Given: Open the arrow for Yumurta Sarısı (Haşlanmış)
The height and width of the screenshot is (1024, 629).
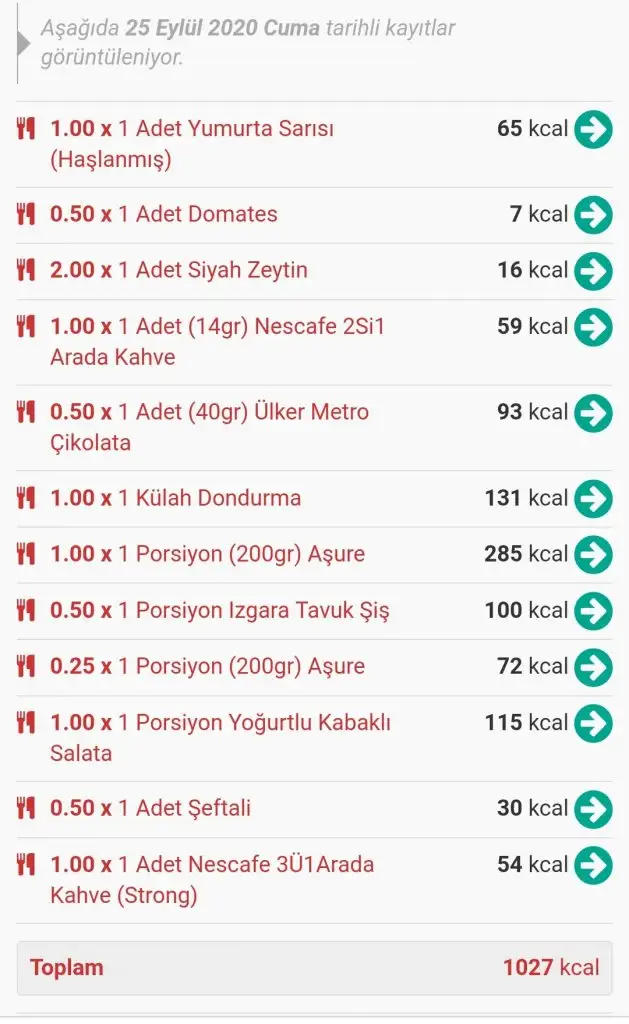Looking at the screenshot, I should point(593,129).
